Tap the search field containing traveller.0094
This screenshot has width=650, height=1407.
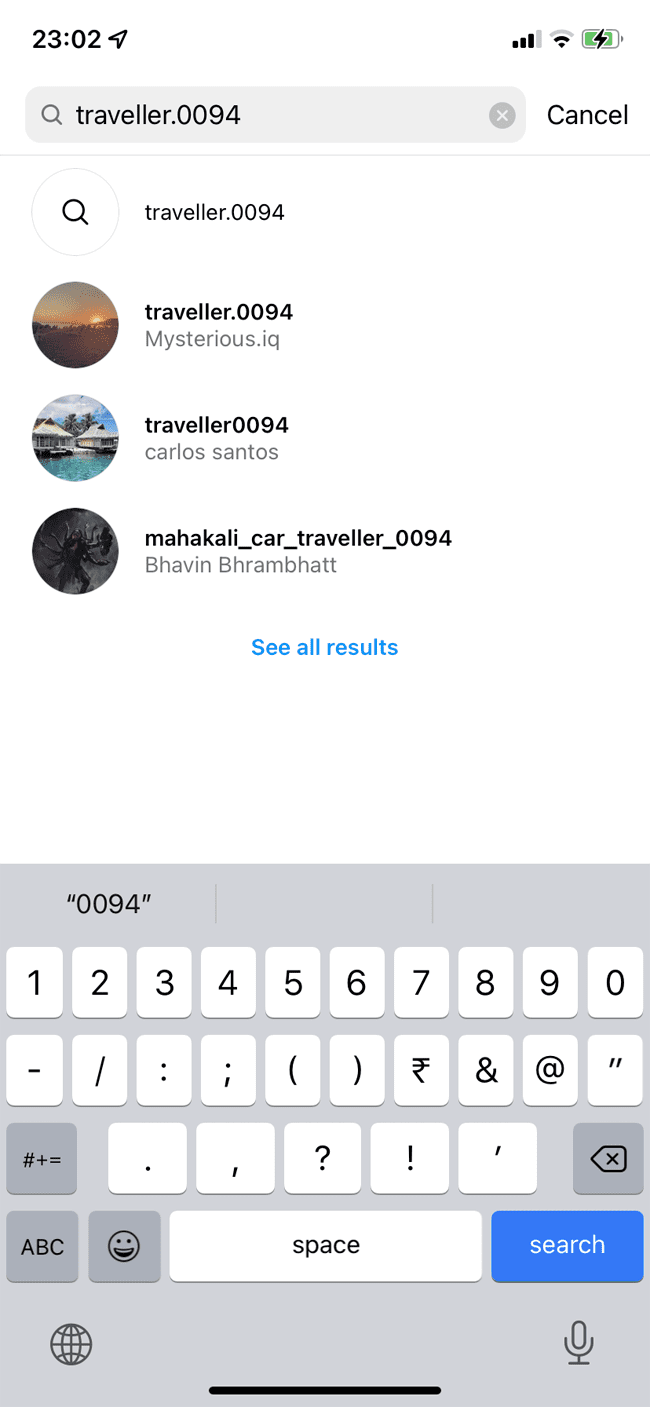(x=260, y=115)
